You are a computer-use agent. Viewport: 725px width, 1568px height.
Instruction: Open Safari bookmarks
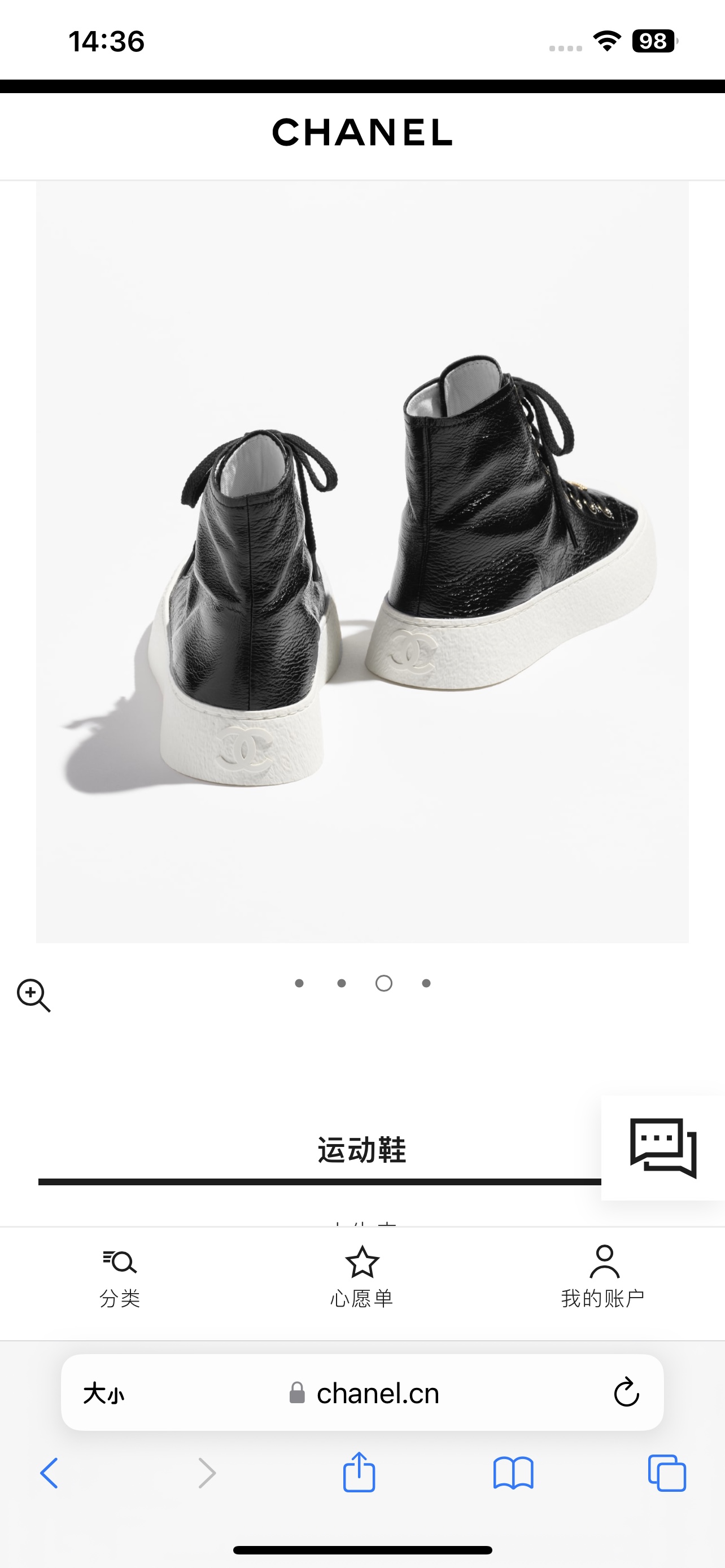(513, 1474)
